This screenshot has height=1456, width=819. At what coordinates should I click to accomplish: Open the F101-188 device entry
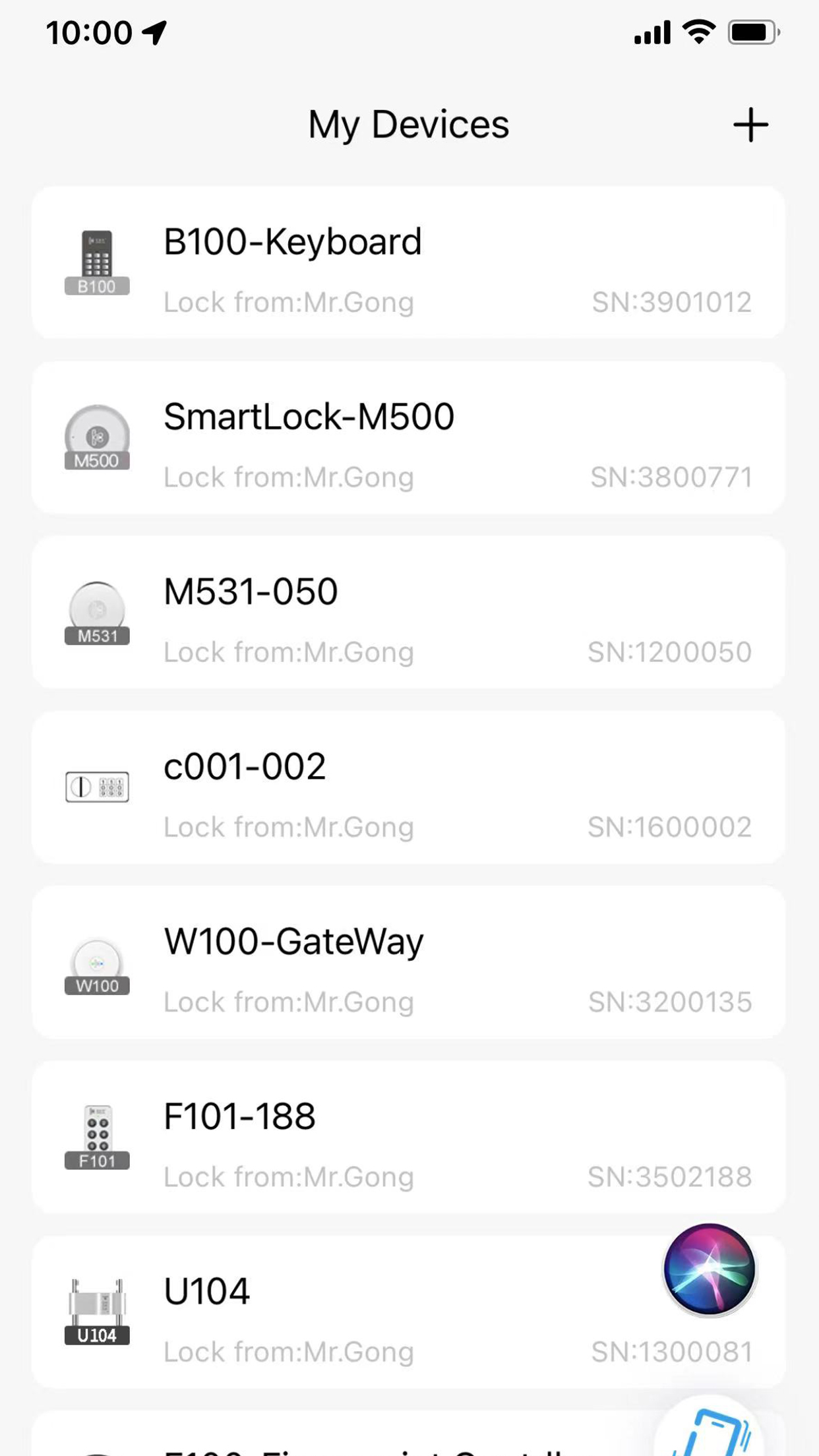coord(409,1137)
